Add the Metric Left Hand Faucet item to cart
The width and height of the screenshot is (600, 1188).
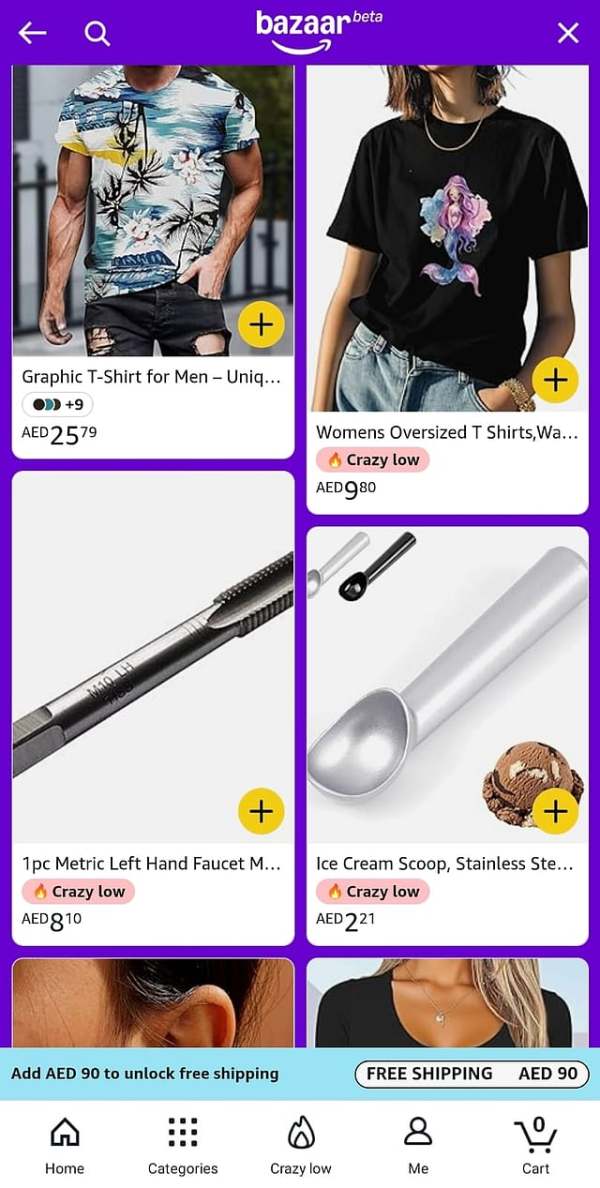pos(261,811)
